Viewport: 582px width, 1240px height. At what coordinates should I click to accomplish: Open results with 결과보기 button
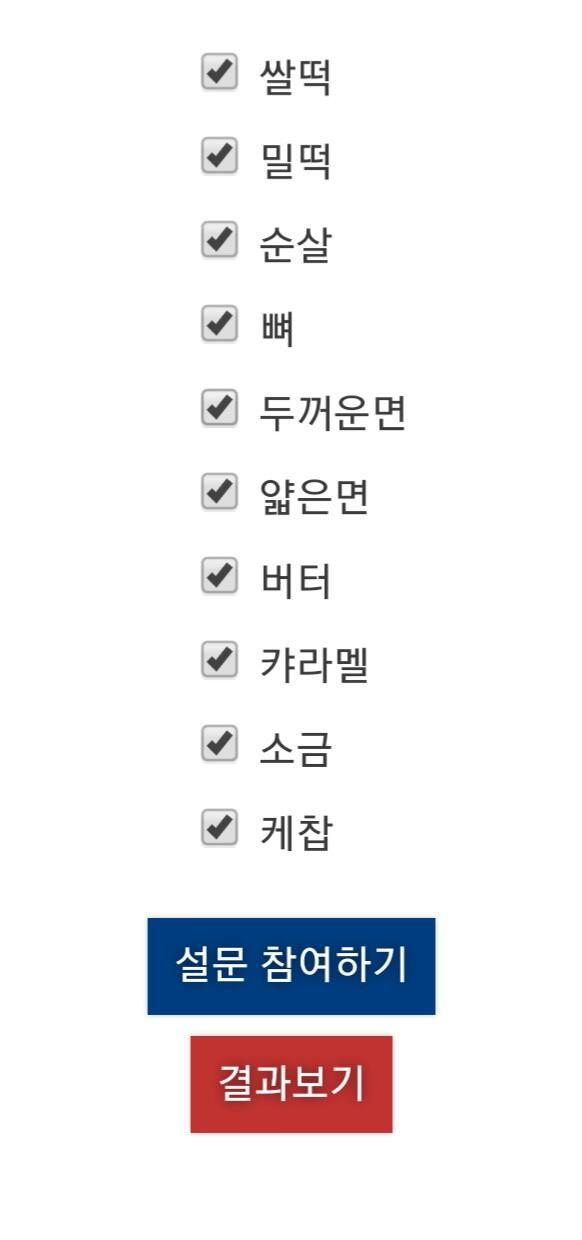(291, 1084)
